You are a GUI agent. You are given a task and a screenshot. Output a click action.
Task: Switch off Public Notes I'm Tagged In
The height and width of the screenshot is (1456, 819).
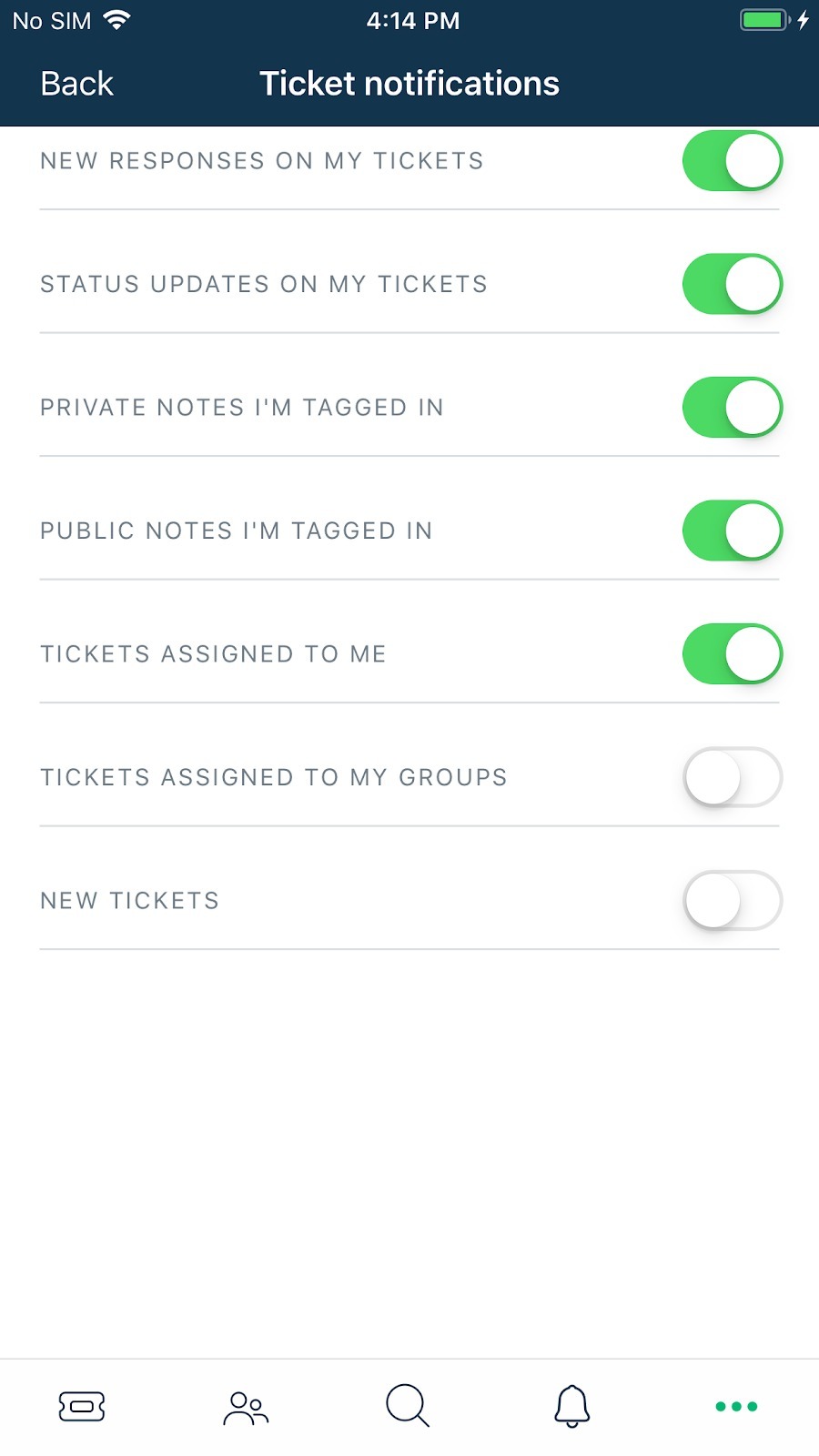[733, 531]
